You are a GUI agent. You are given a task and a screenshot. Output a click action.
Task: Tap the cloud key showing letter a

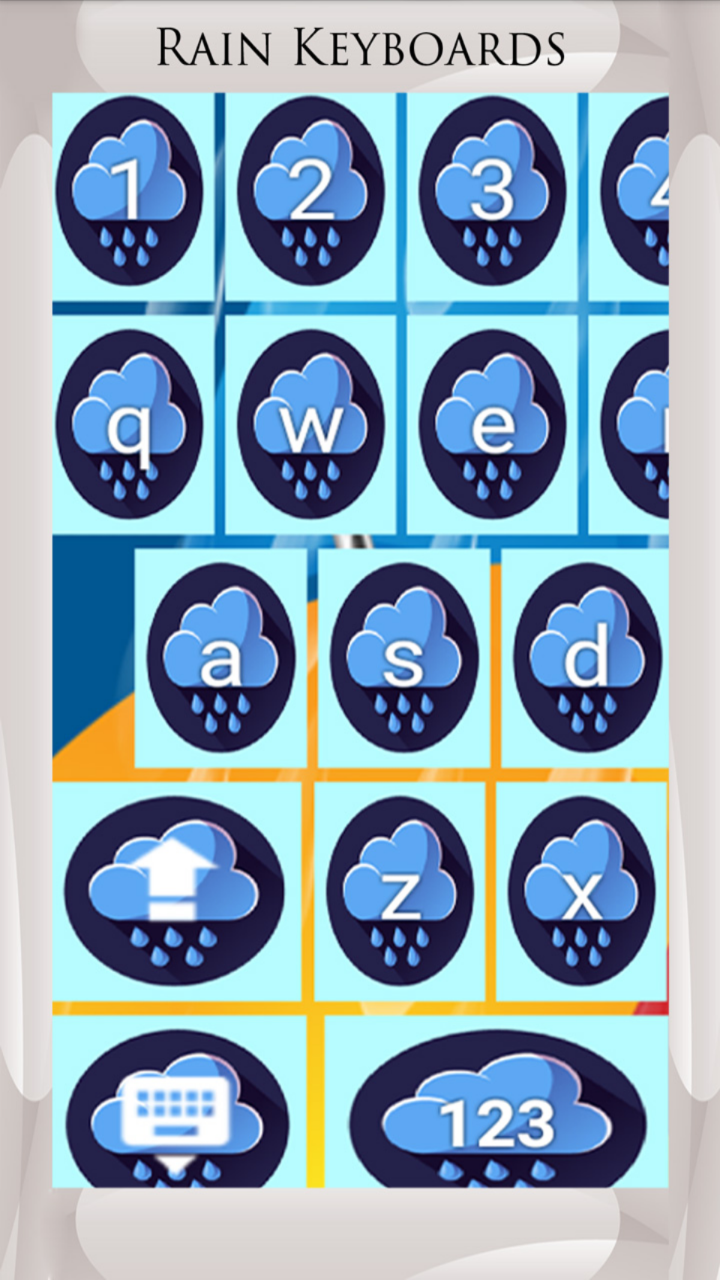[227, 660]
